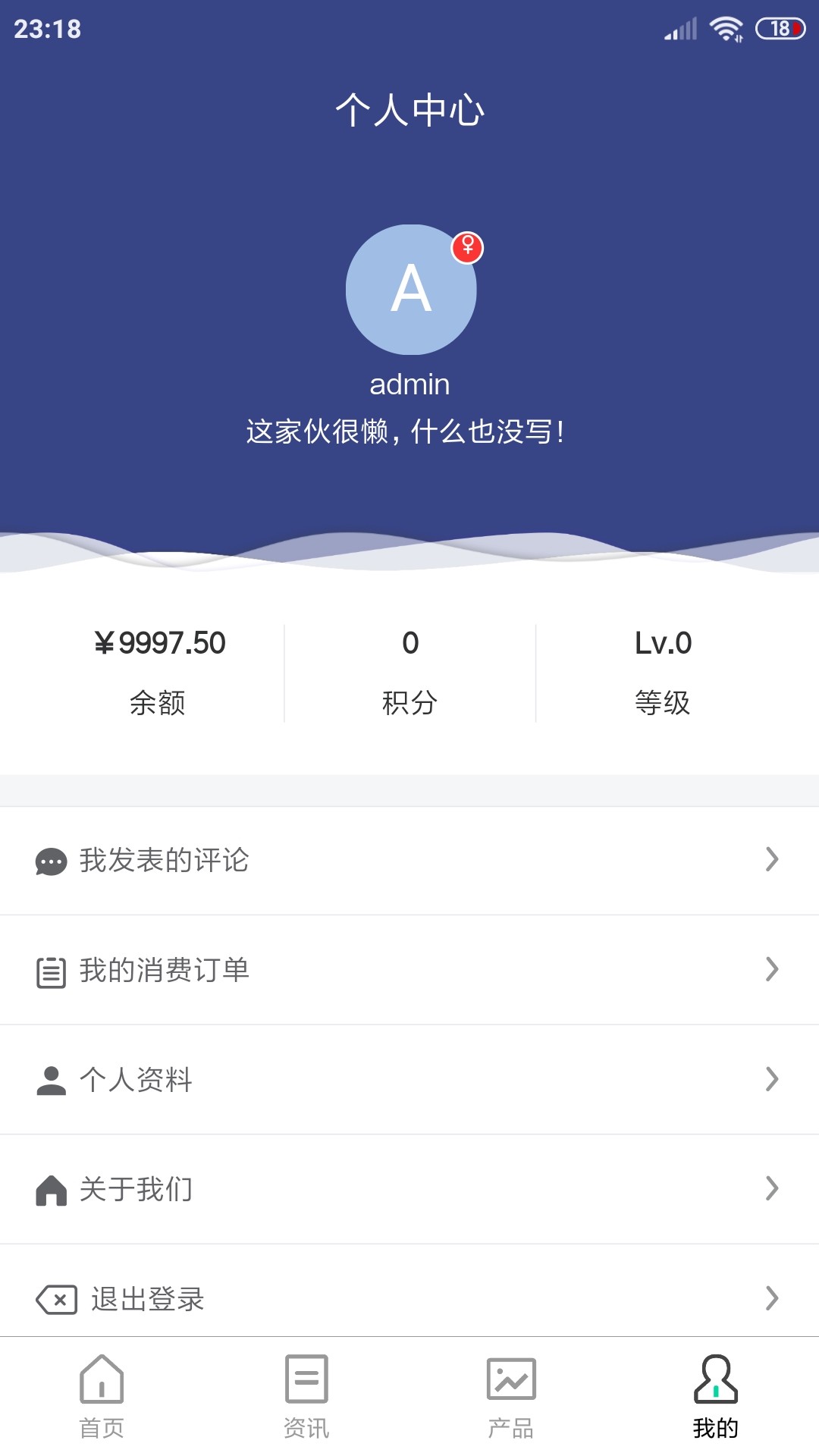Tap the admin profile avatar
This screenshot has height=1456, width=819.
click(x=411, y=289)
